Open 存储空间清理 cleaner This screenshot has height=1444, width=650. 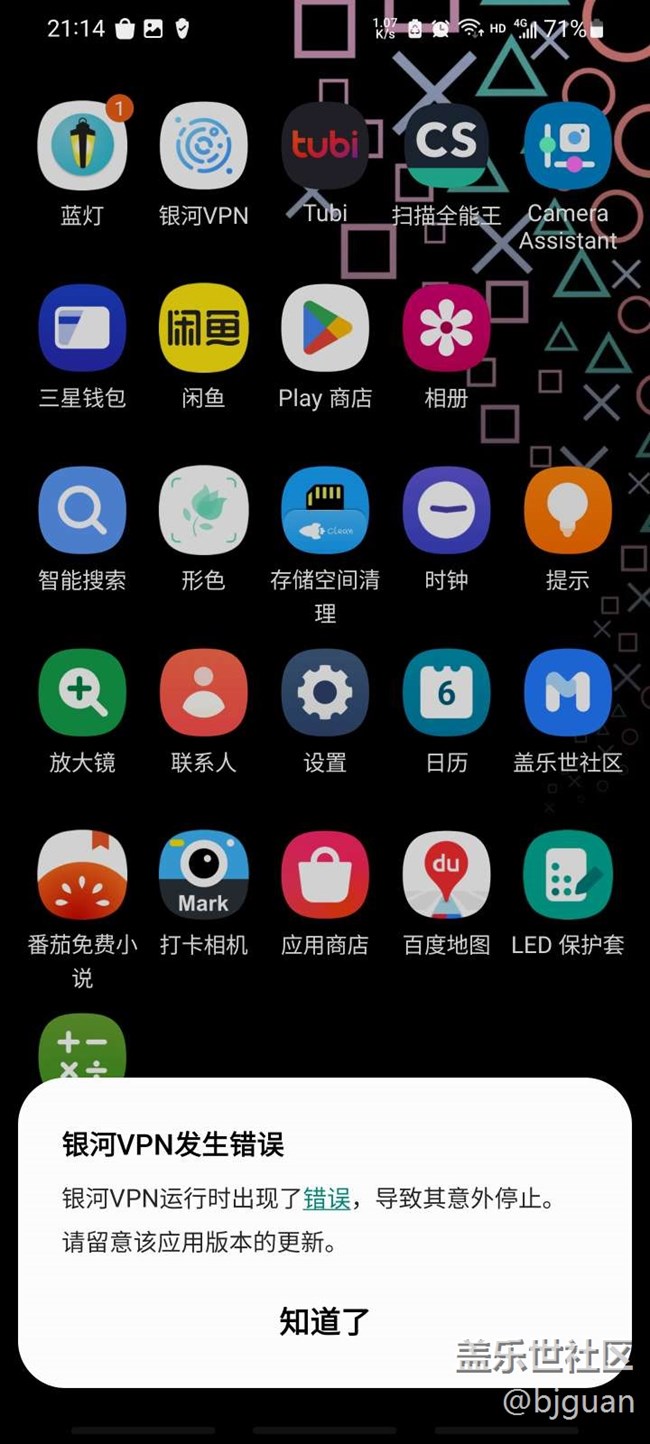(x=325, y=511)
